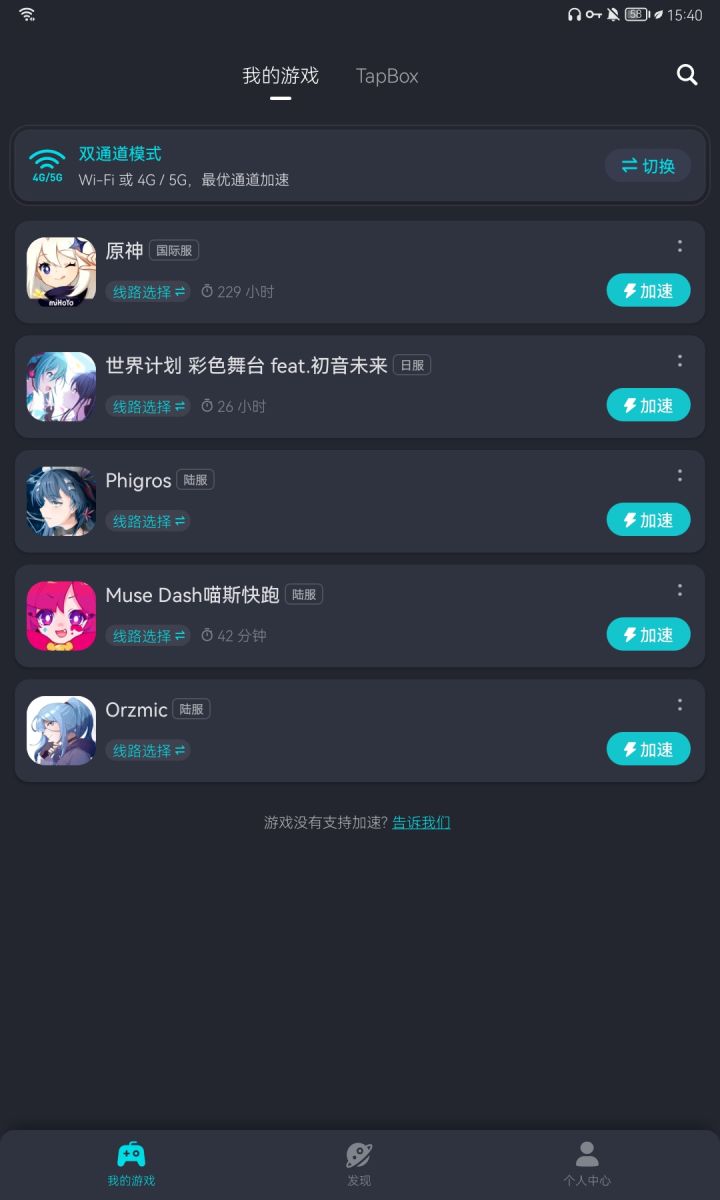Open the three-dot menu for Phigros
720x1200 pixels.
tap(680, 475)
